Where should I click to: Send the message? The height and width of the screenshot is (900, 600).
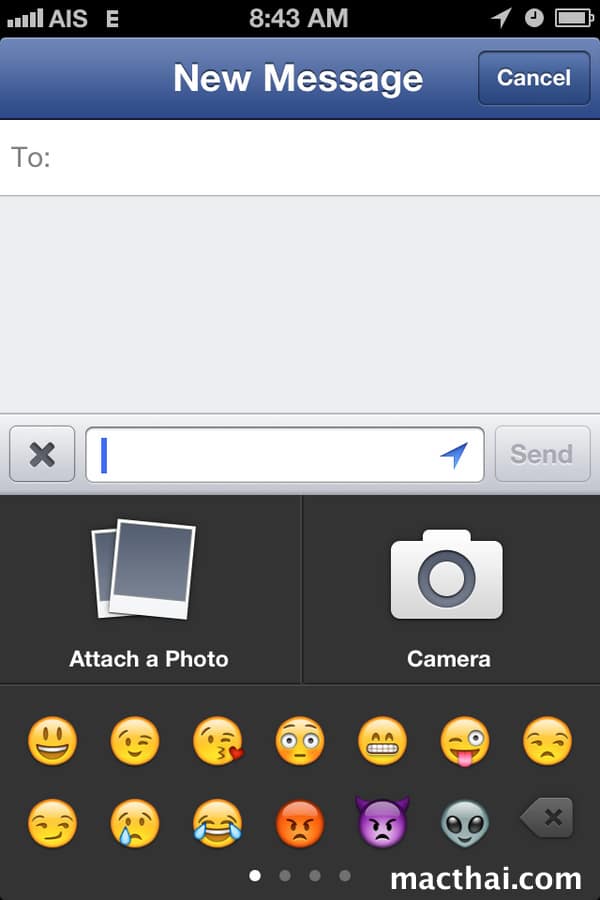542,454
